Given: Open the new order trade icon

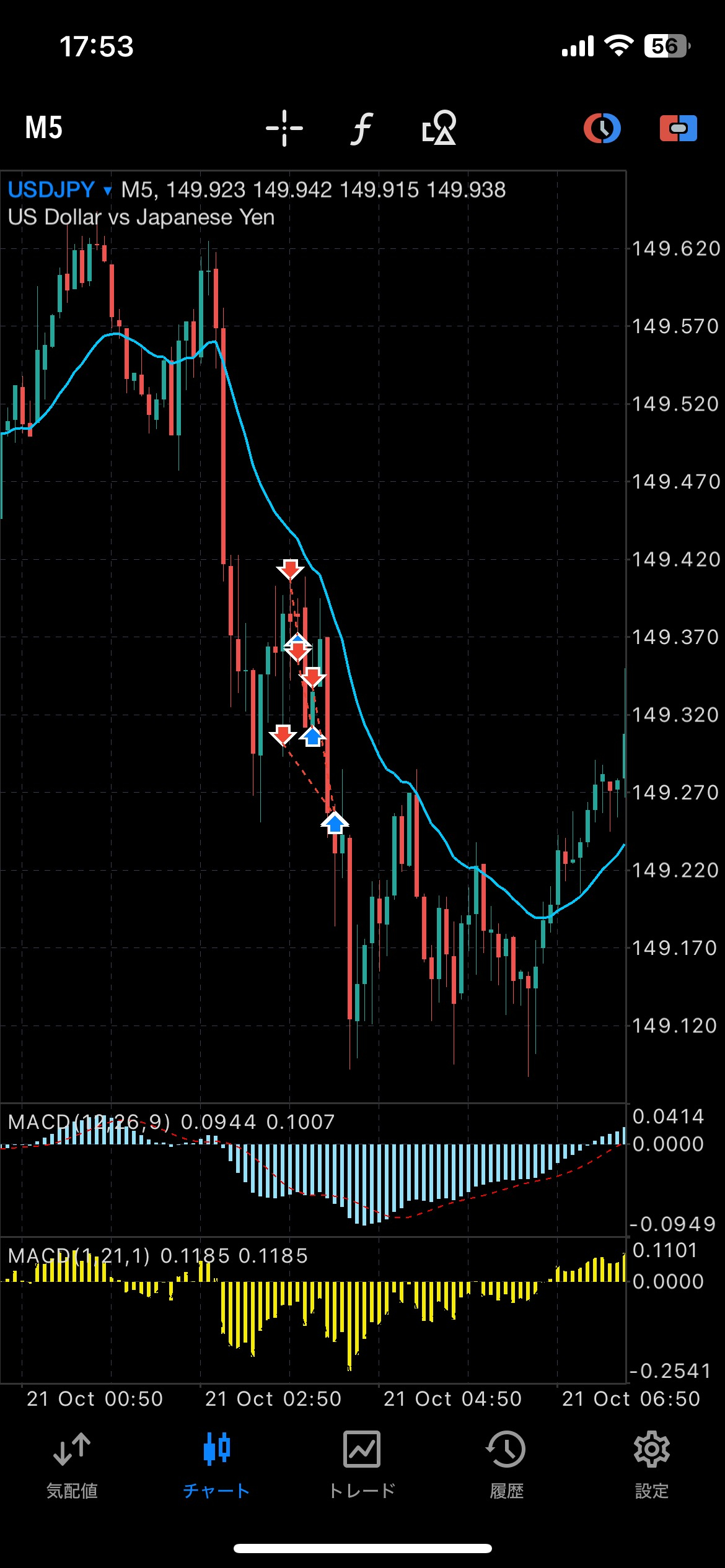Looking at the screenshot, I should [x=678, y=128].
